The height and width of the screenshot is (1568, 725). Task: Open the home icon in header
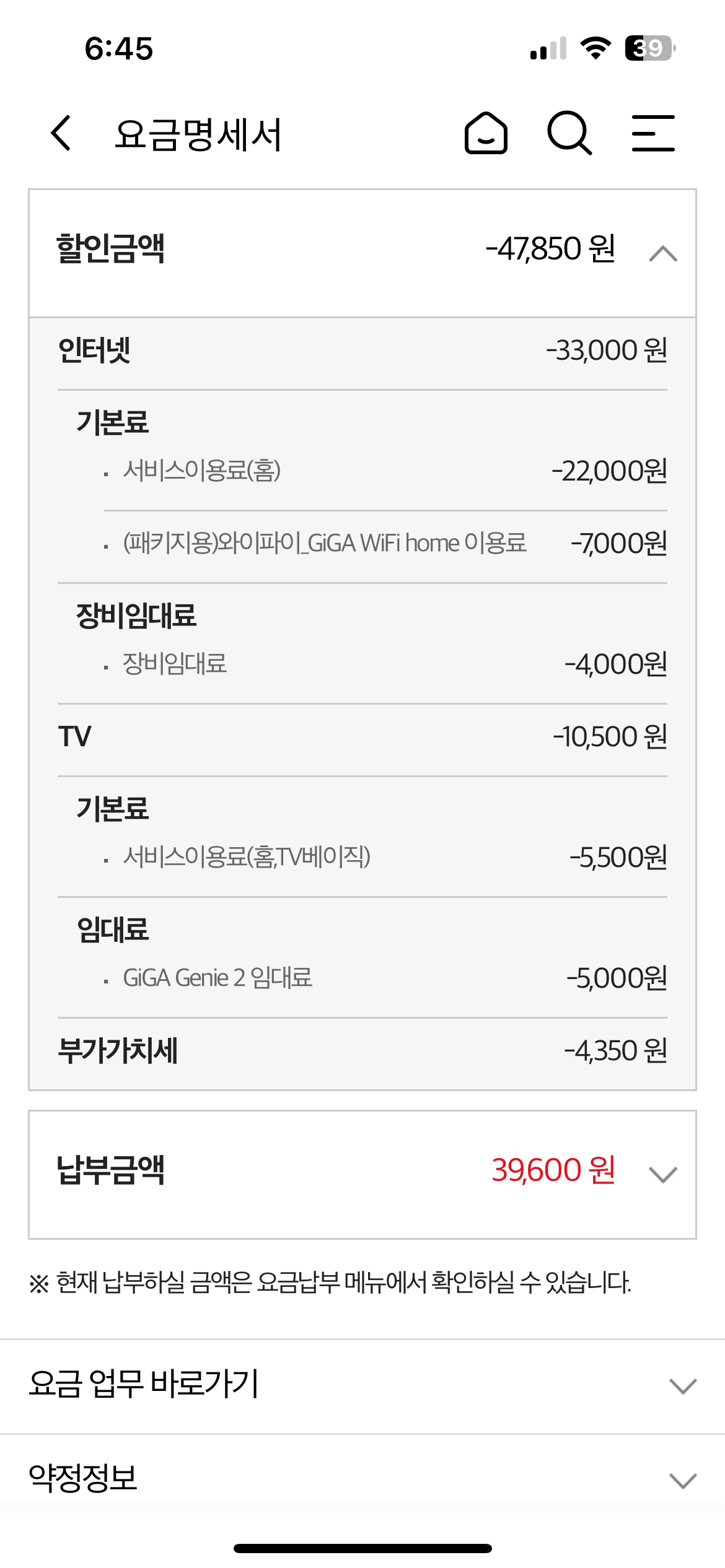(486, 133)
